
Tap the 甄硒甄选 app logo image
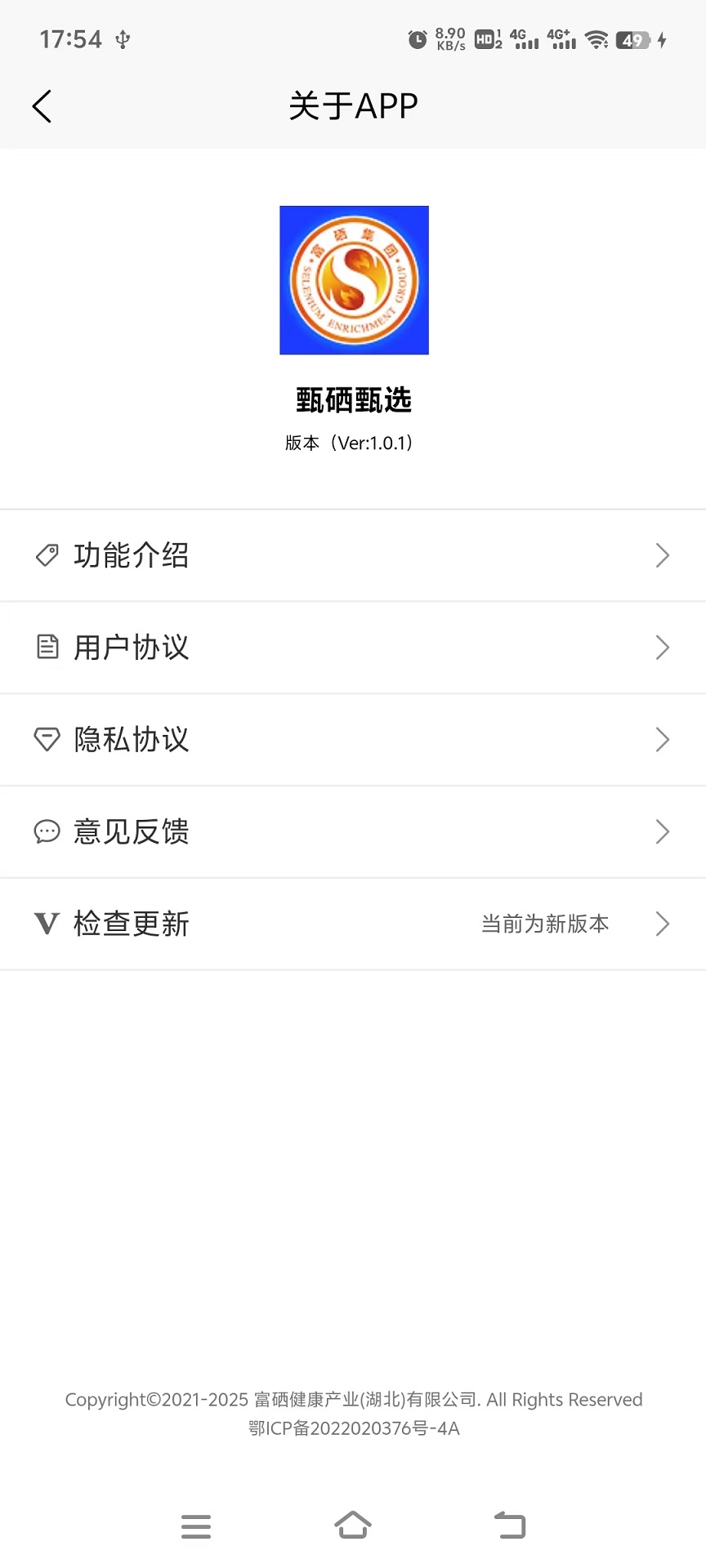(x=353, y=280)
